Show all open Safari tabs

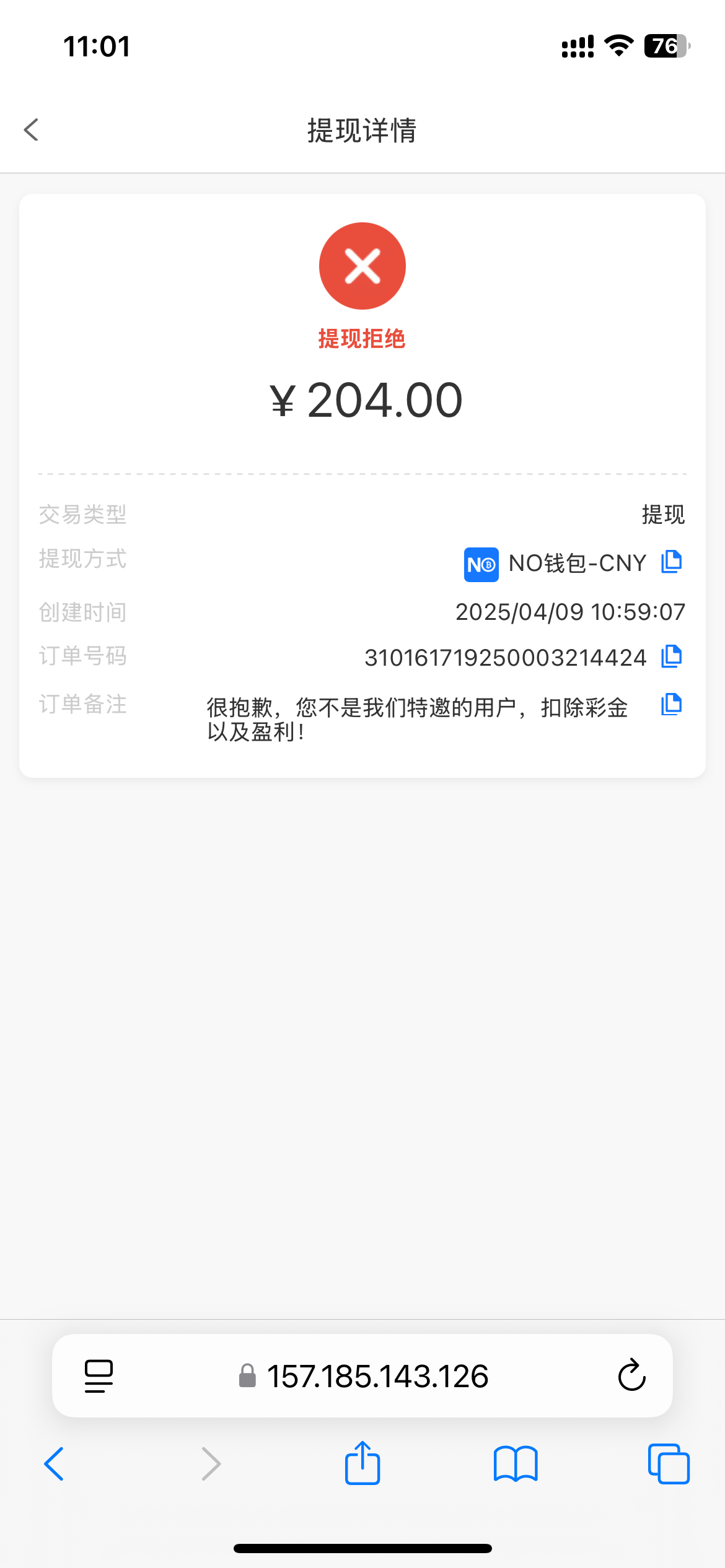tap(669, 1464)
